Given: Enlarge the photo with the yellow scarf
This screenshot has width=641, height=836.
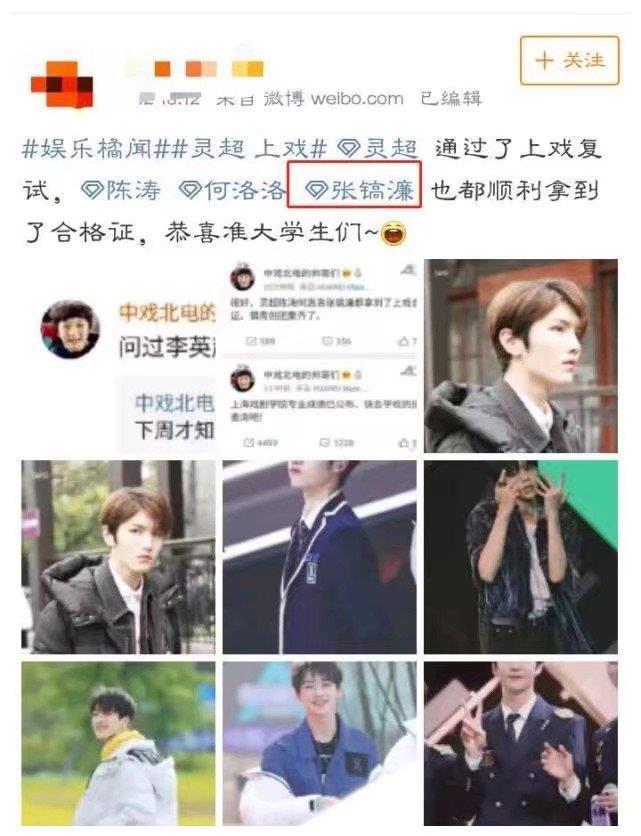Looking at the screenshot, I should click(x=118, y=743).
